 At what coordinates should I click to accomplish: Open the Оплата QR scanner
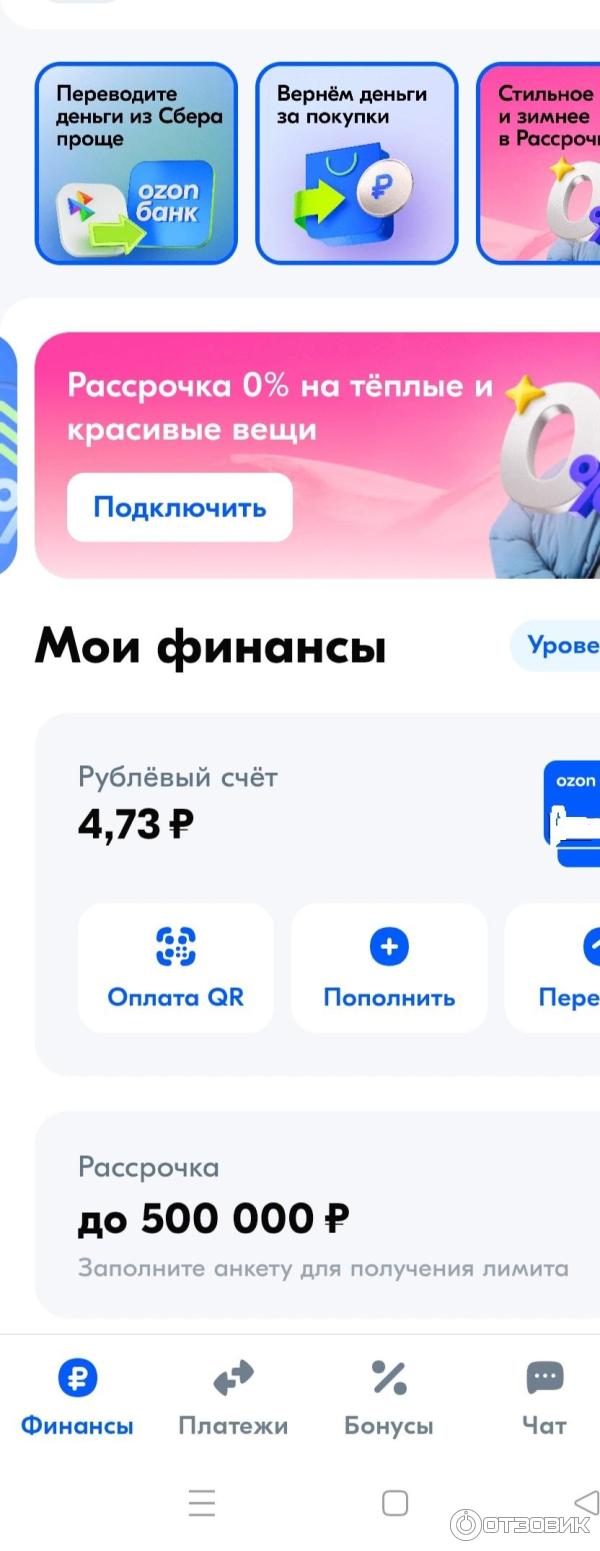176,968
